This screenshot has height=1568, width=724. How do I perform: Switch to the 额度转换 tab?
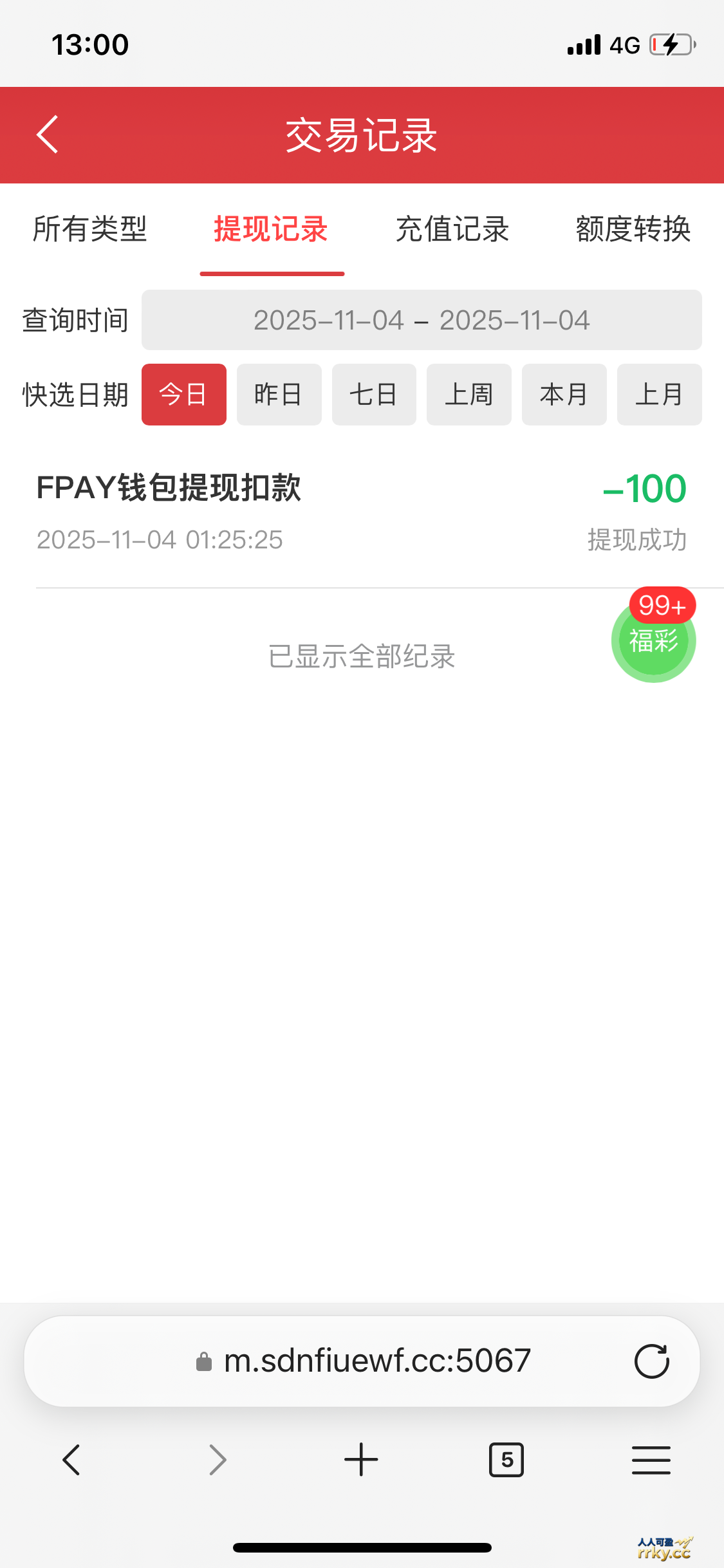pyautogui.click(x=633, y=230)
